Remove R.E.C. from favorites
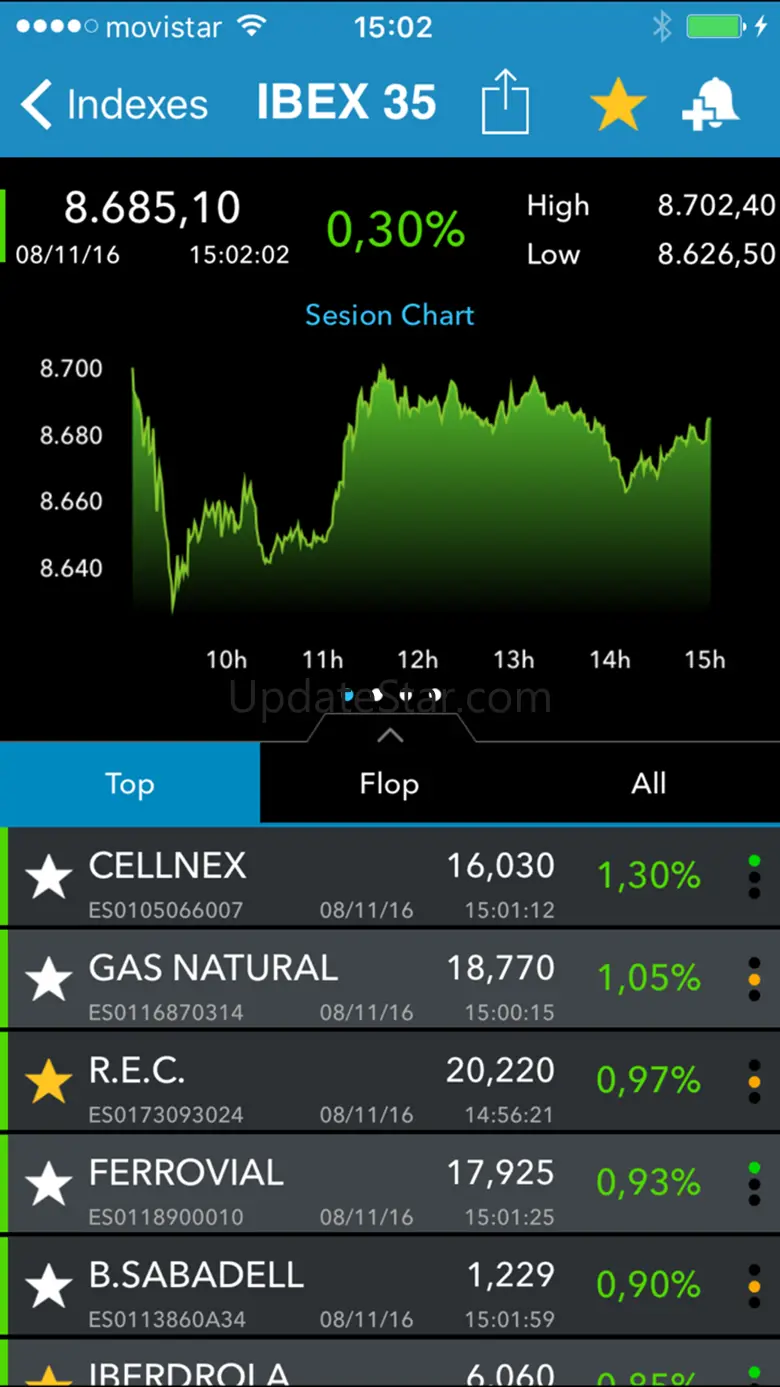This screenshot has height=1387, width=780. pyautogui.click(x=48, y=1083)
